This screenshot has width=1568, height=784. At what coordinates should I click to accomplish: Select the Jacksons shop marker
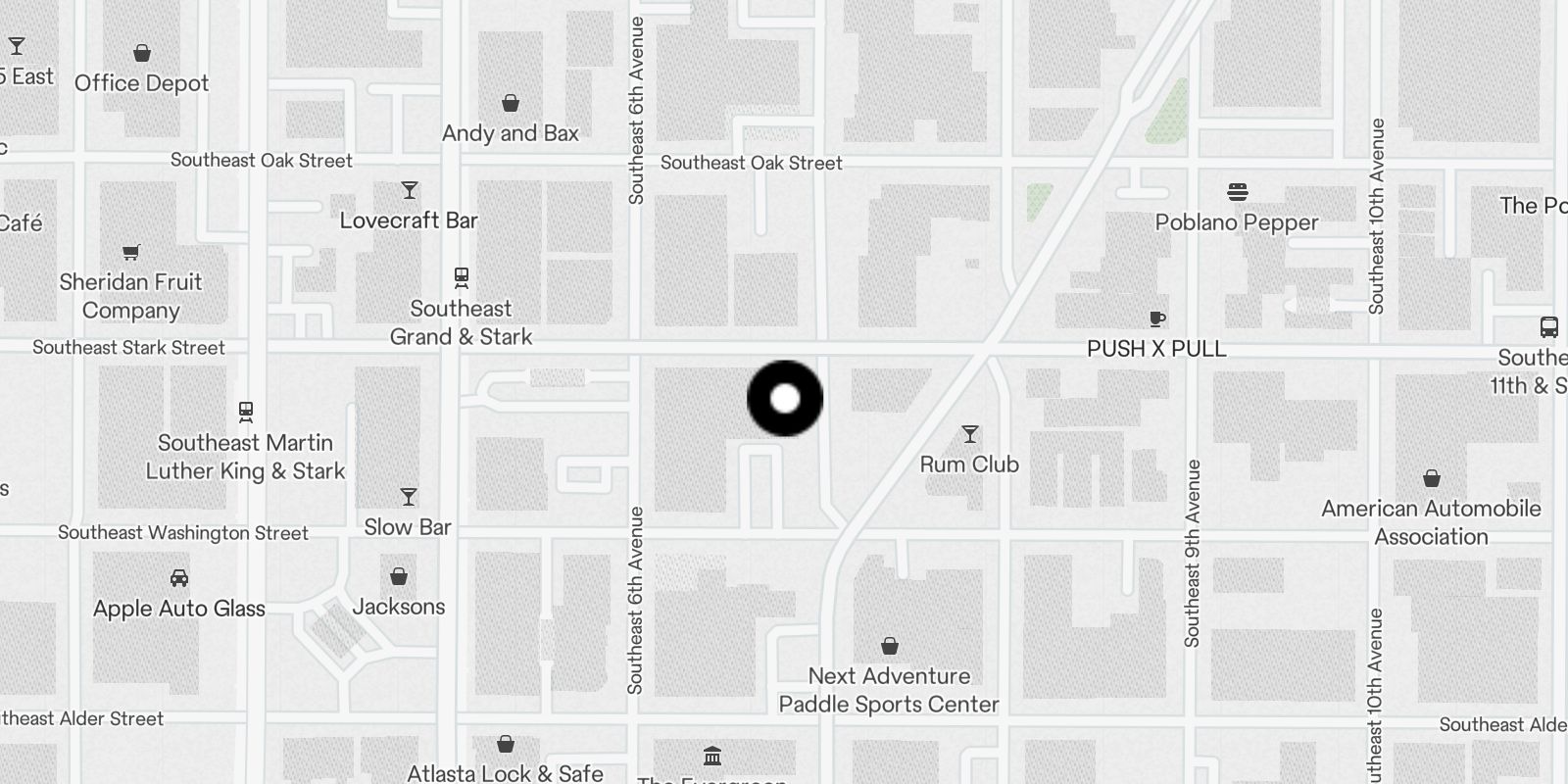pos(399,576)
